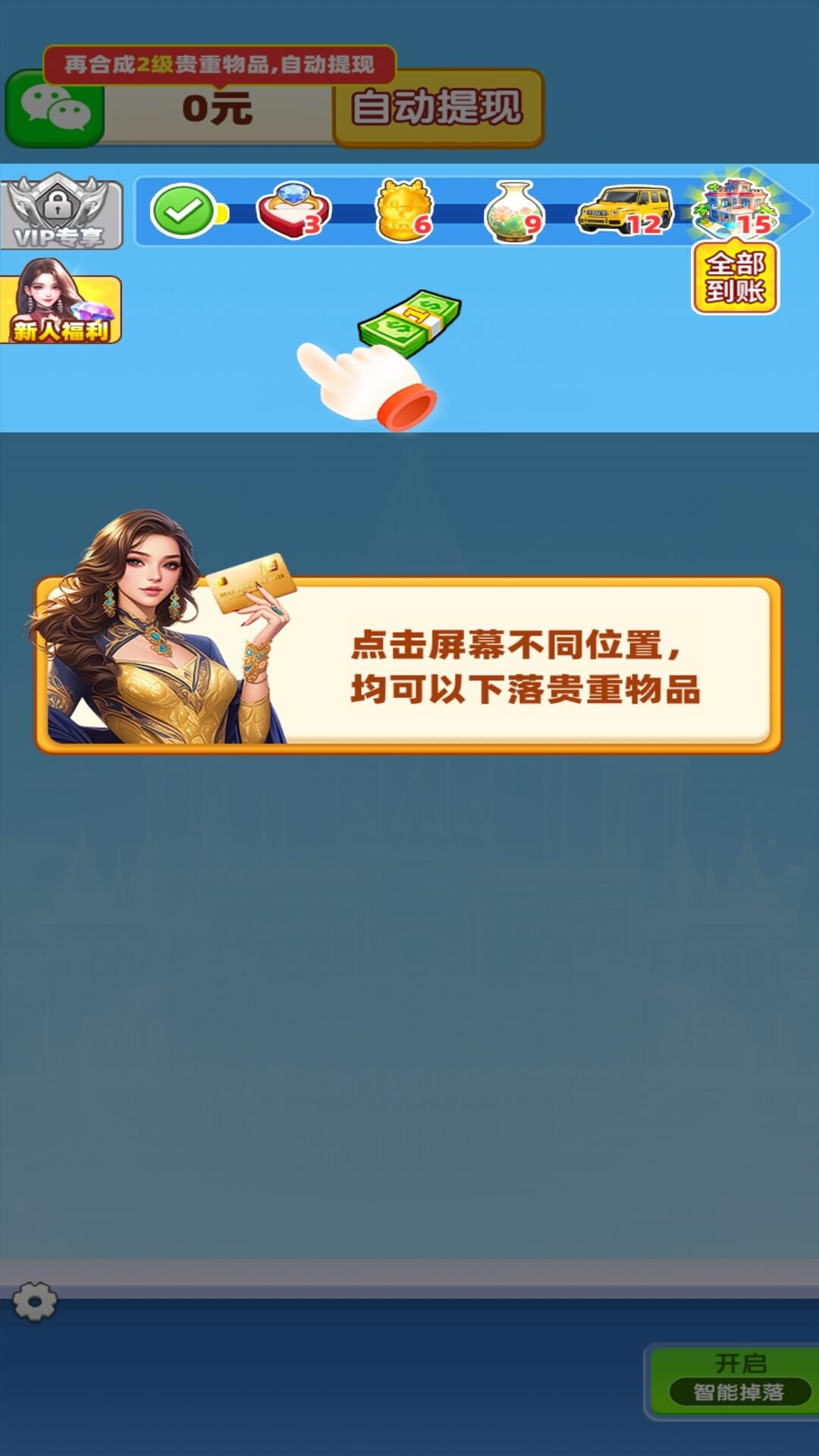Screen dimensions: 819x1456
Task: Select the yellow car reward milestone 12
Action: pos(624,212)
